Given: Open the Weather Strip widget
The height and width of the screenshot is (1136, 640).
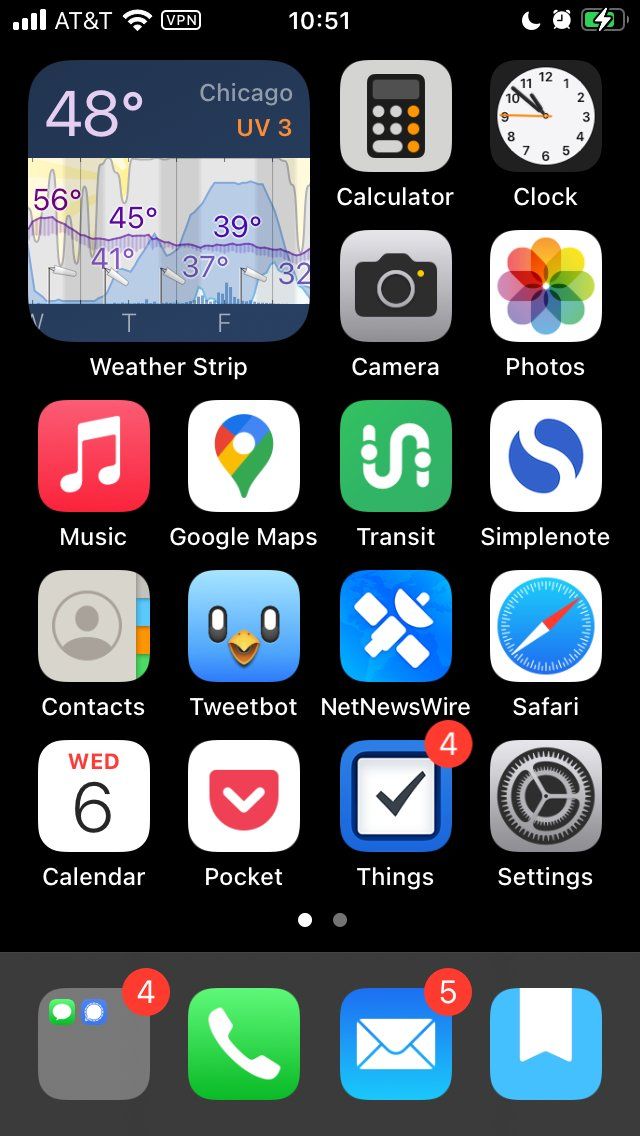Looking at the screenshot, I should pyautogui.click(x=169, y=201).
